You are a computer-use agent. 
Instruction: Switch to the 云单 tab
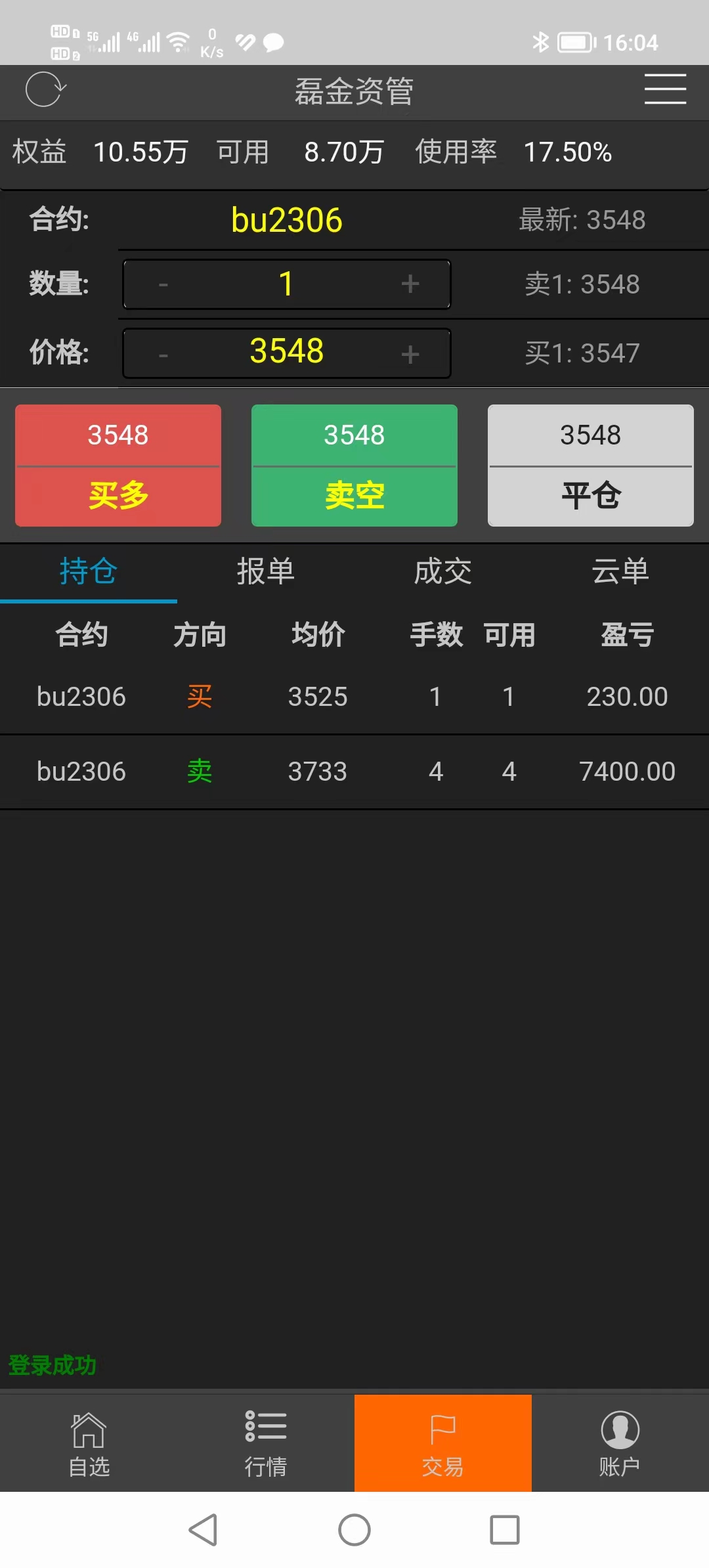tap(620, 571)
